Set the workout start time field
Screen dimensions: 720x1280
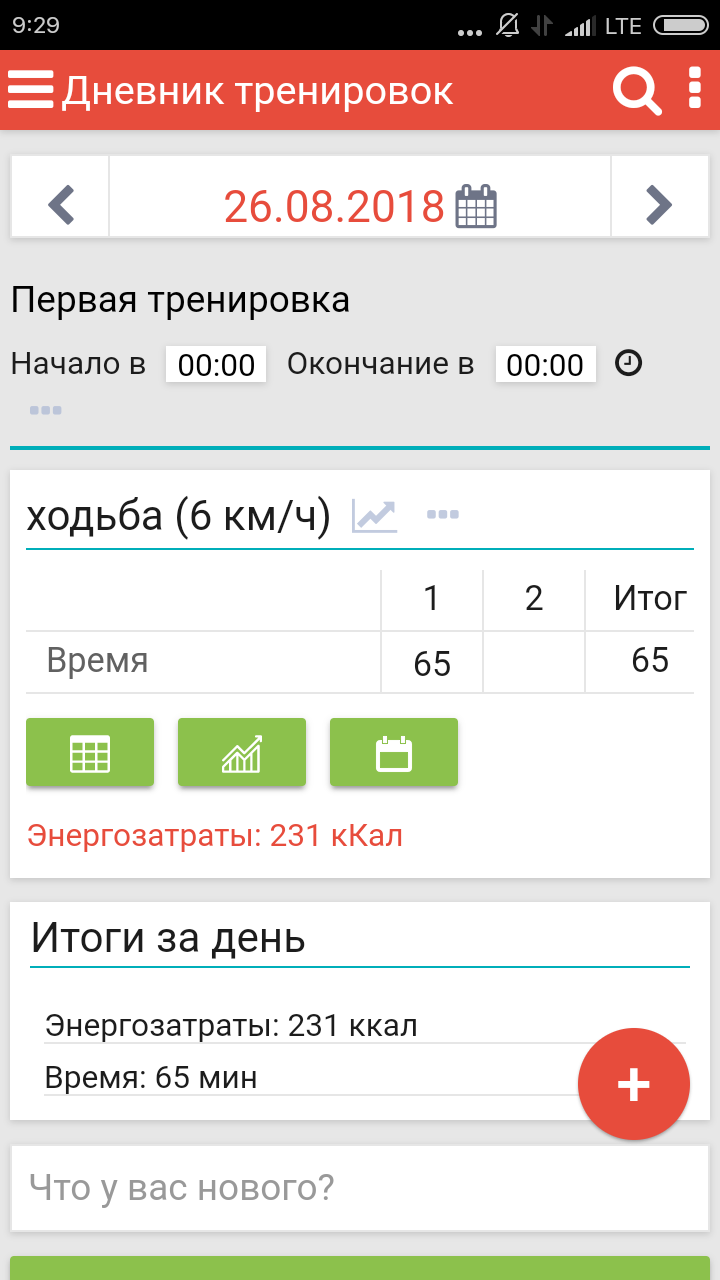pos(216,364)
